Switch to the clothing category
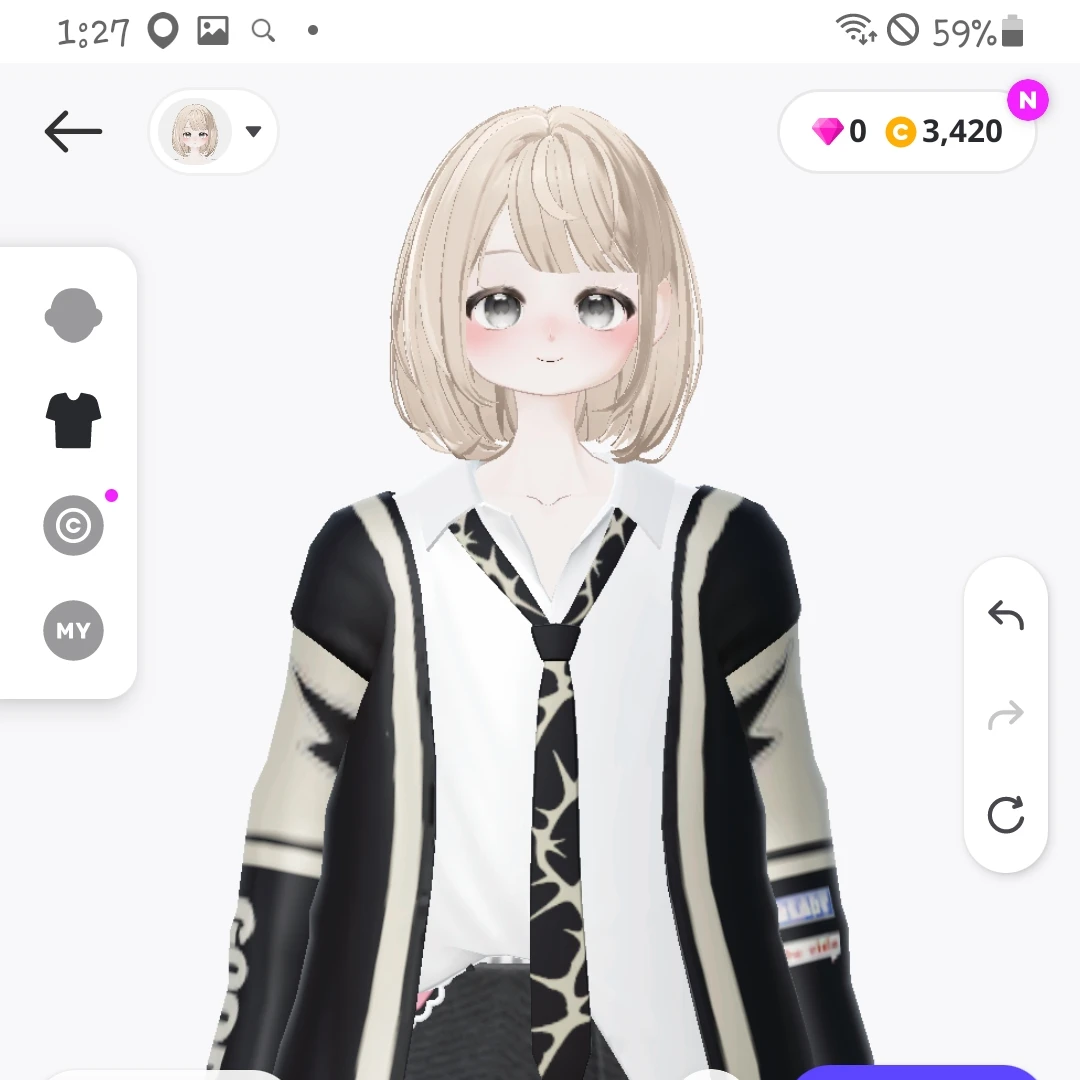This screenshot has height=1080, width=1080. point(73,420)
